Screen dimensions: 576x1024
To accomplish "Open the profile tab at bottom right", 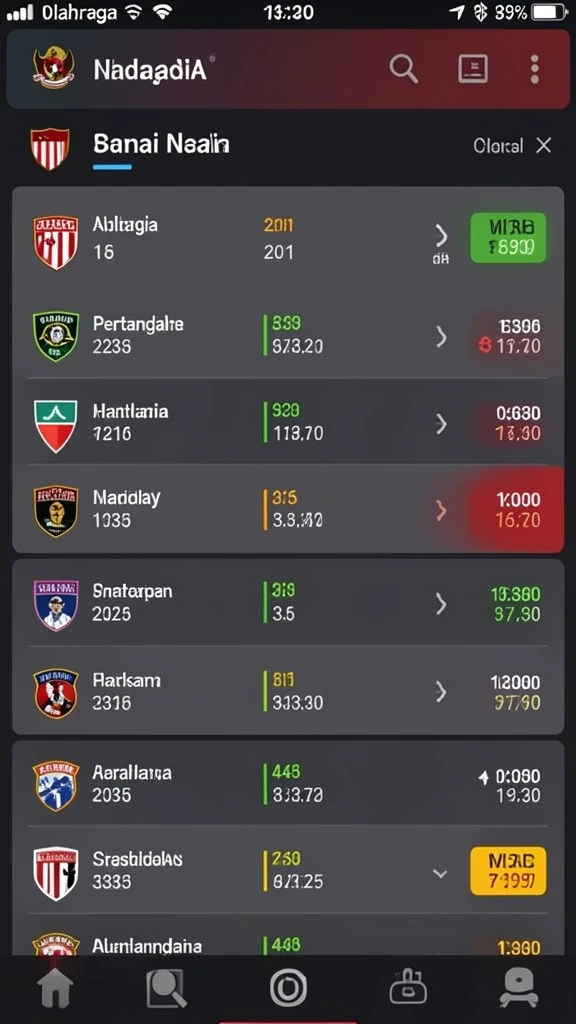I will coord(519,987).
